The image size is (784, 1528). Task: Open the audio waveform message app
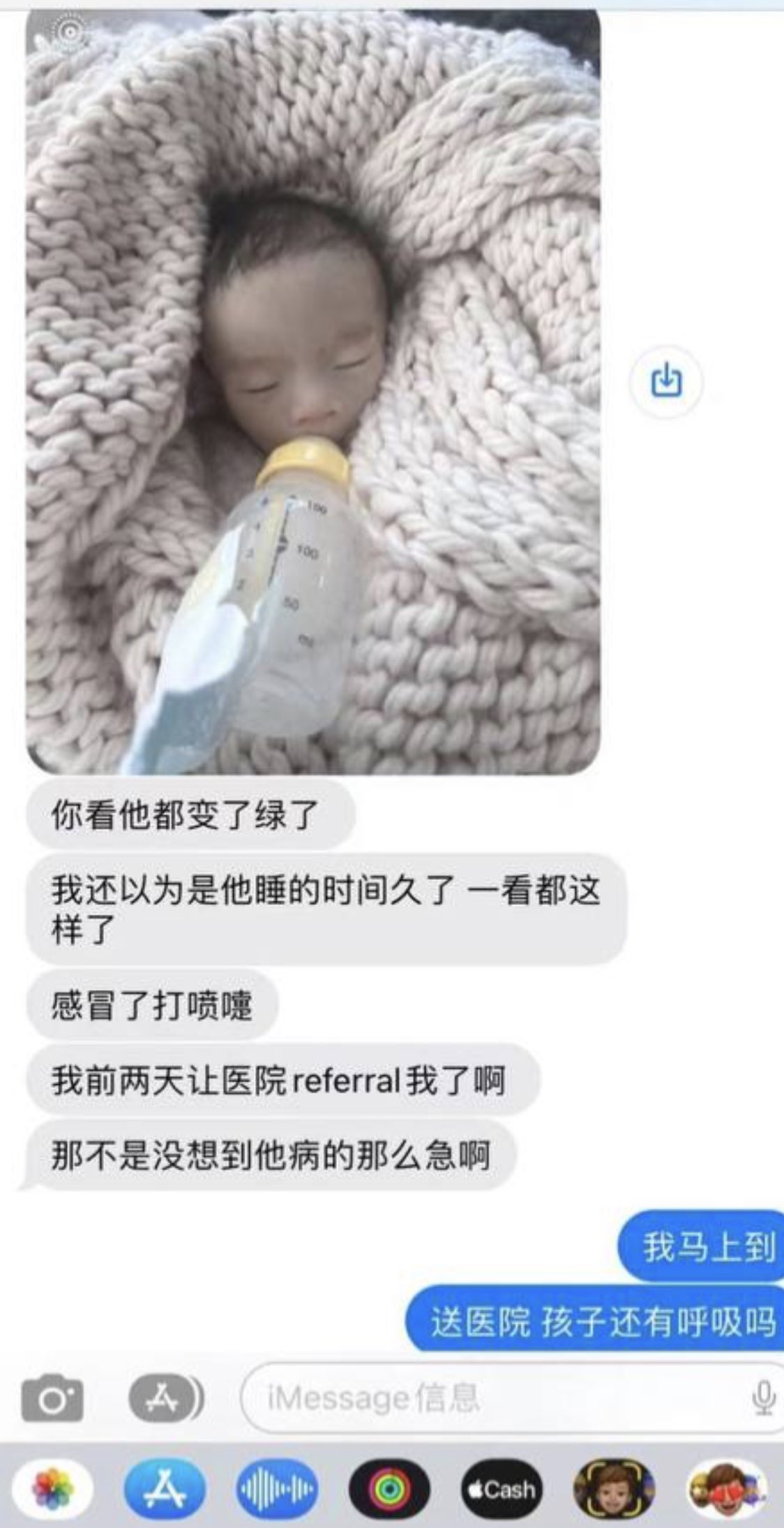tap(277, 1489)
